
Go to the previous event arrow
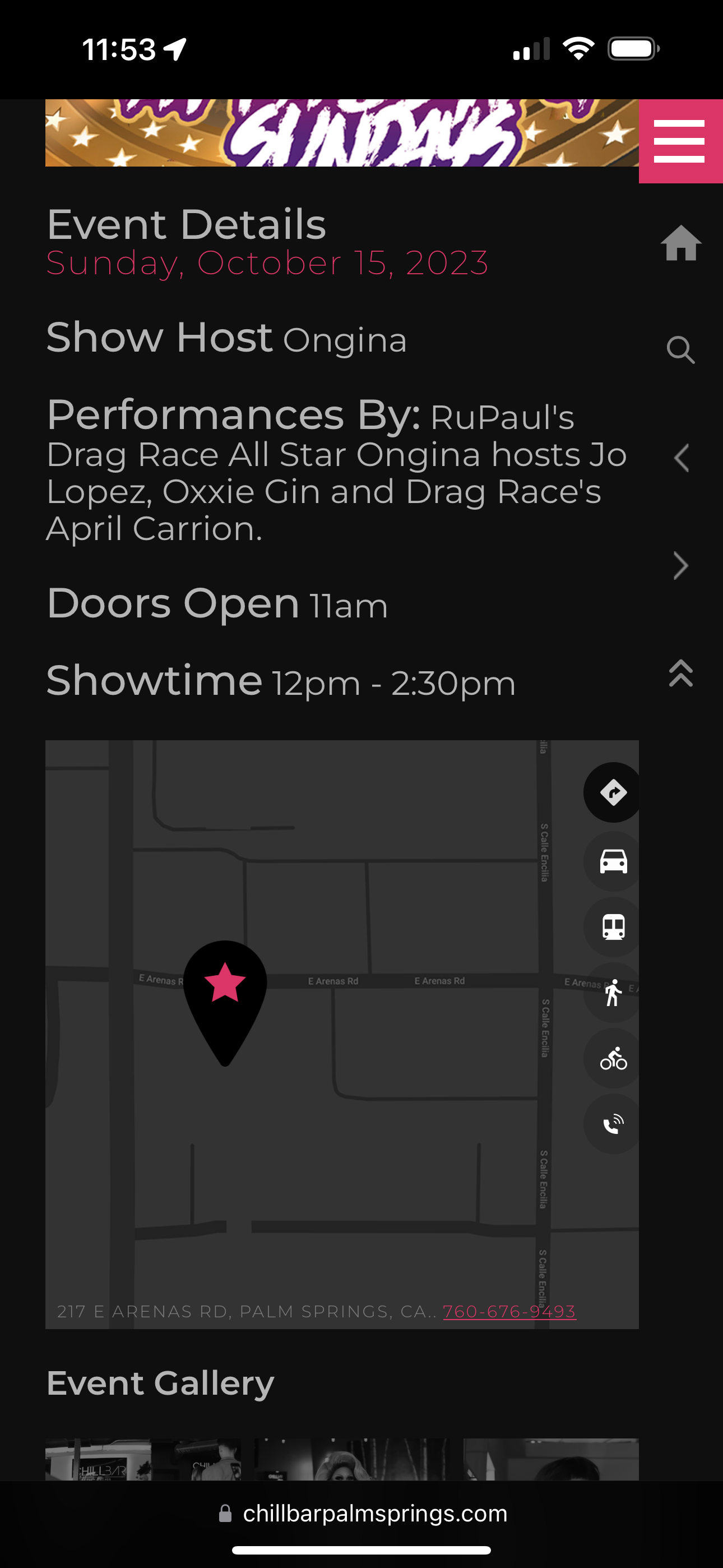680,458
